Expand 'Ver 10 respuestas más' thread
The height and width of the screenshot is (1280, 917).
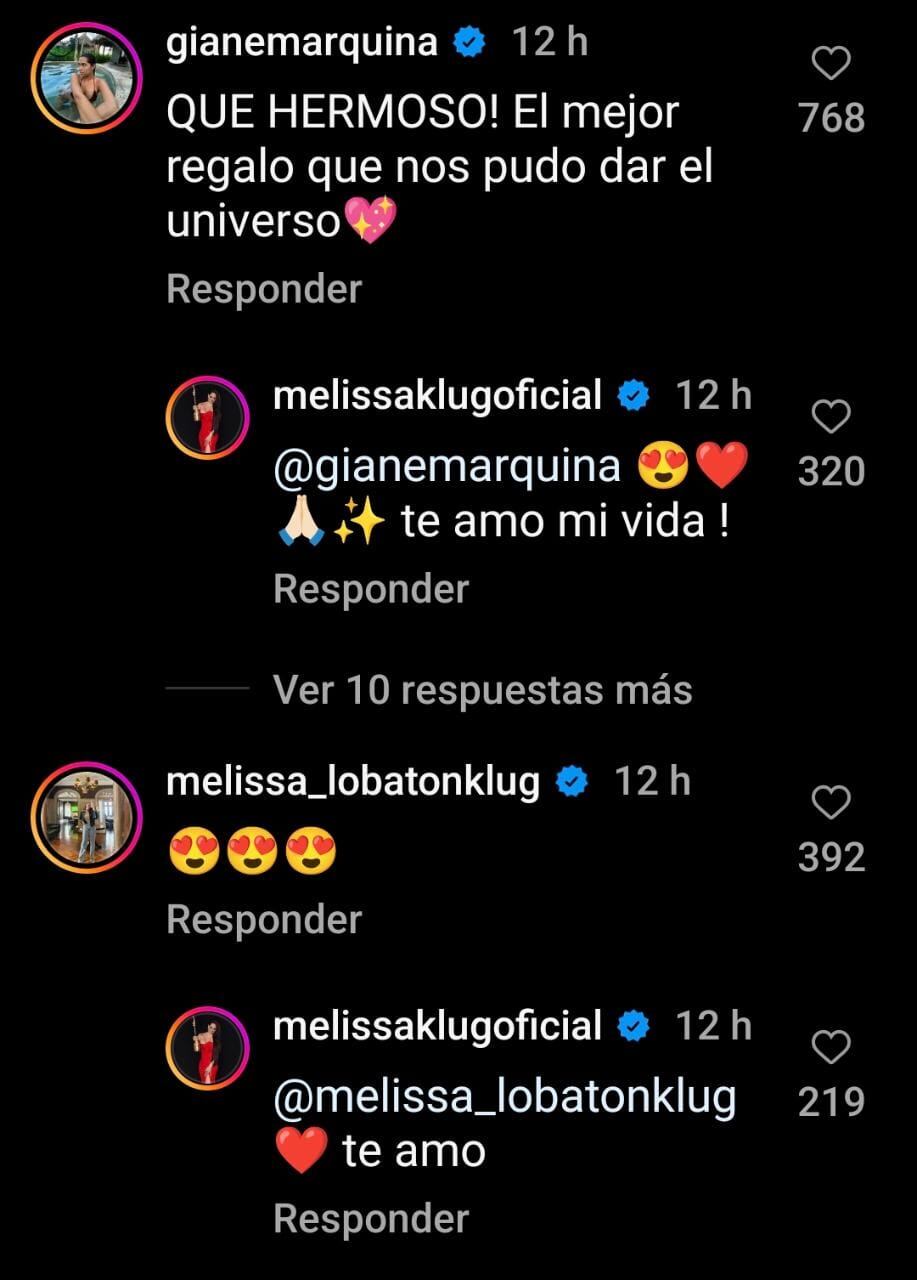[x=482, y=689]
